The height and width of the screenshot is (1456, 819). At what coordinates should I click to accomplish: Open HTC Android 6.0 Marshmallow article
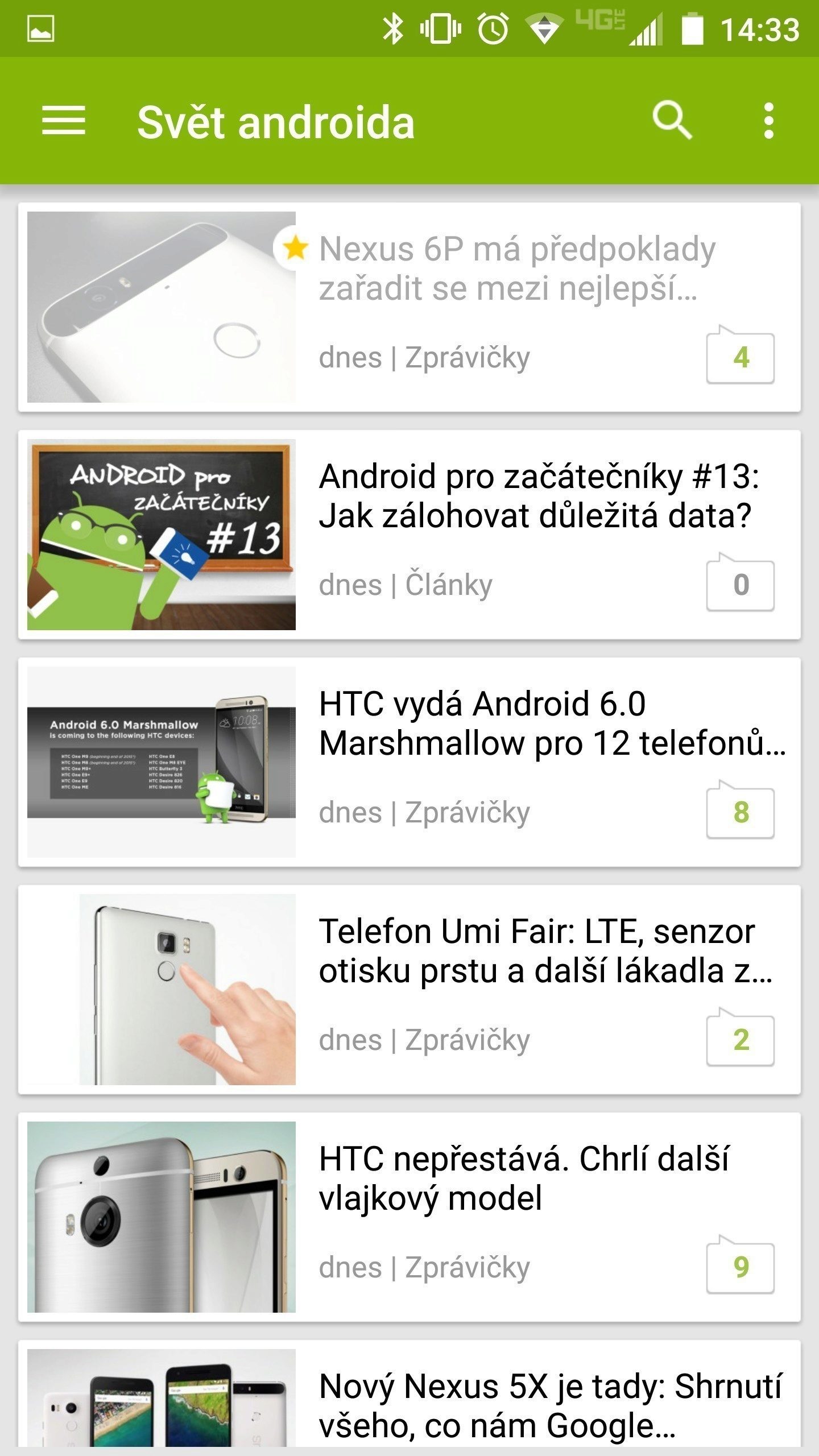click(409, 762)
